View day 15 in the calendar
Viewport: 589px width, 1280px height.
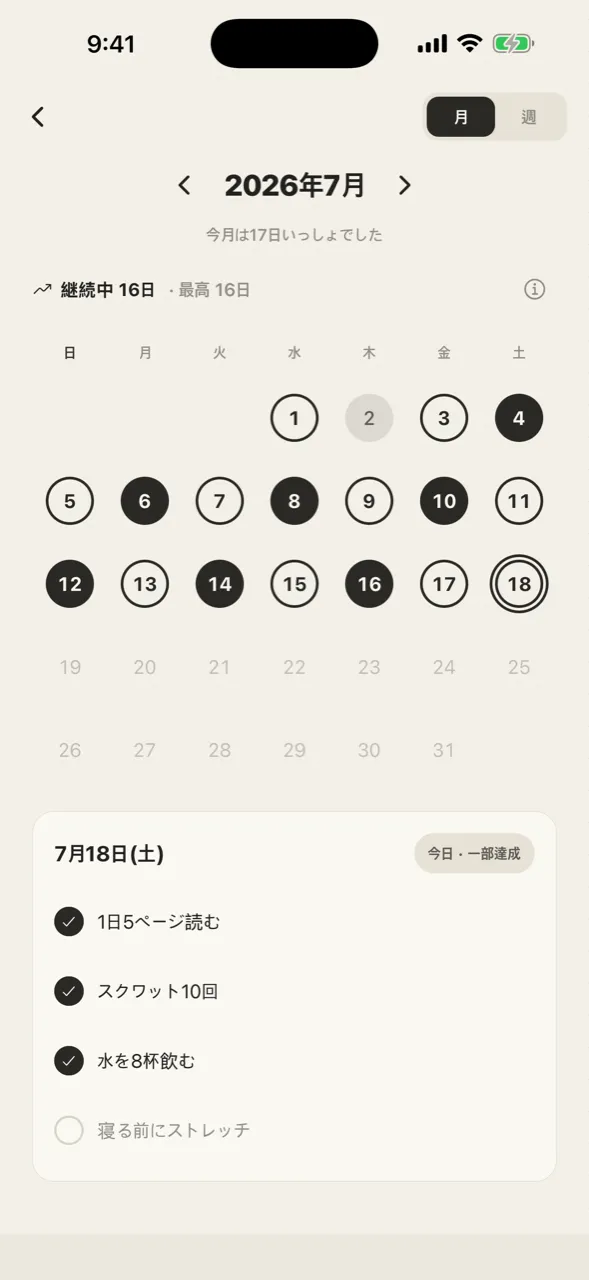[294, 584]
